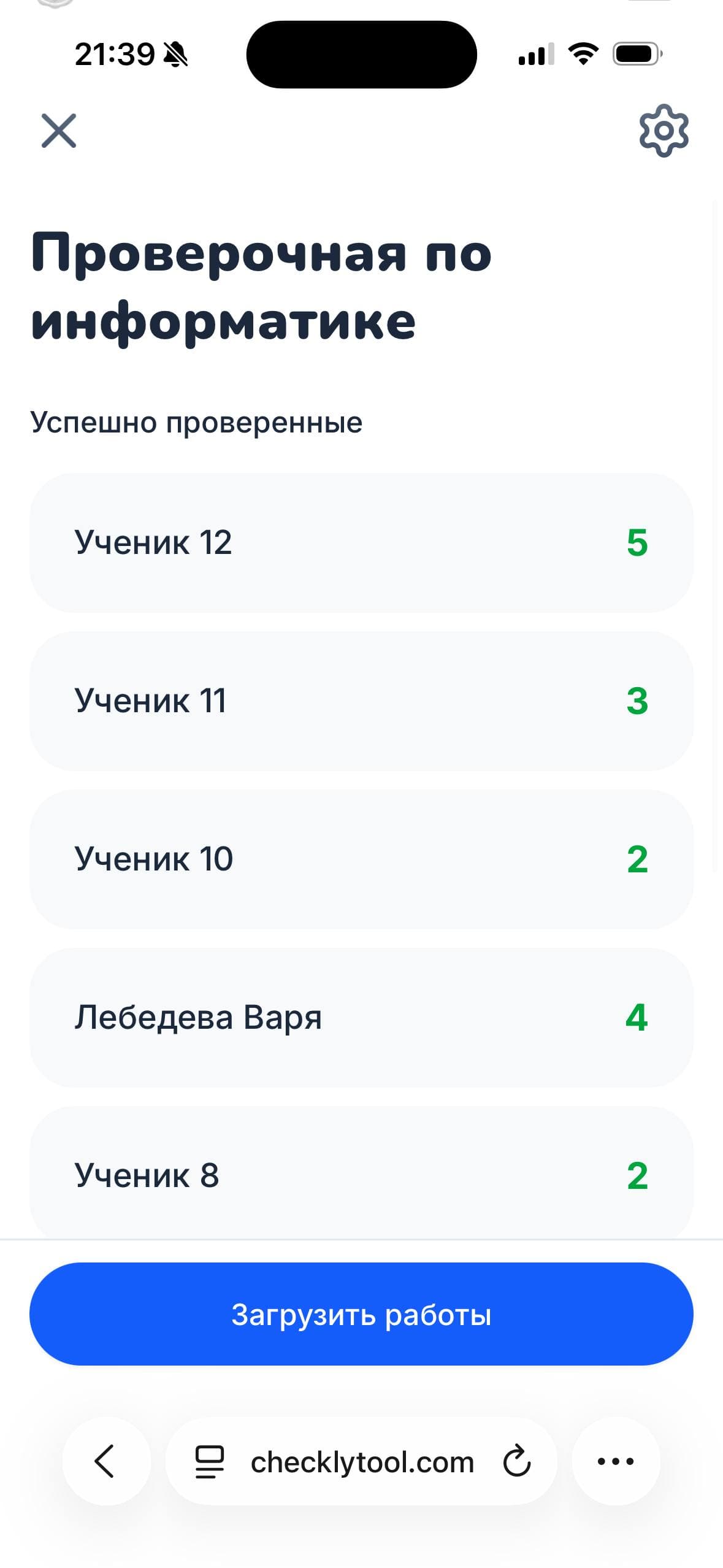Tap the back chevron in browser toolbar
The height and width of the screenshot is (1568, 723).
pyautogui.click(x=105, y=1462)
